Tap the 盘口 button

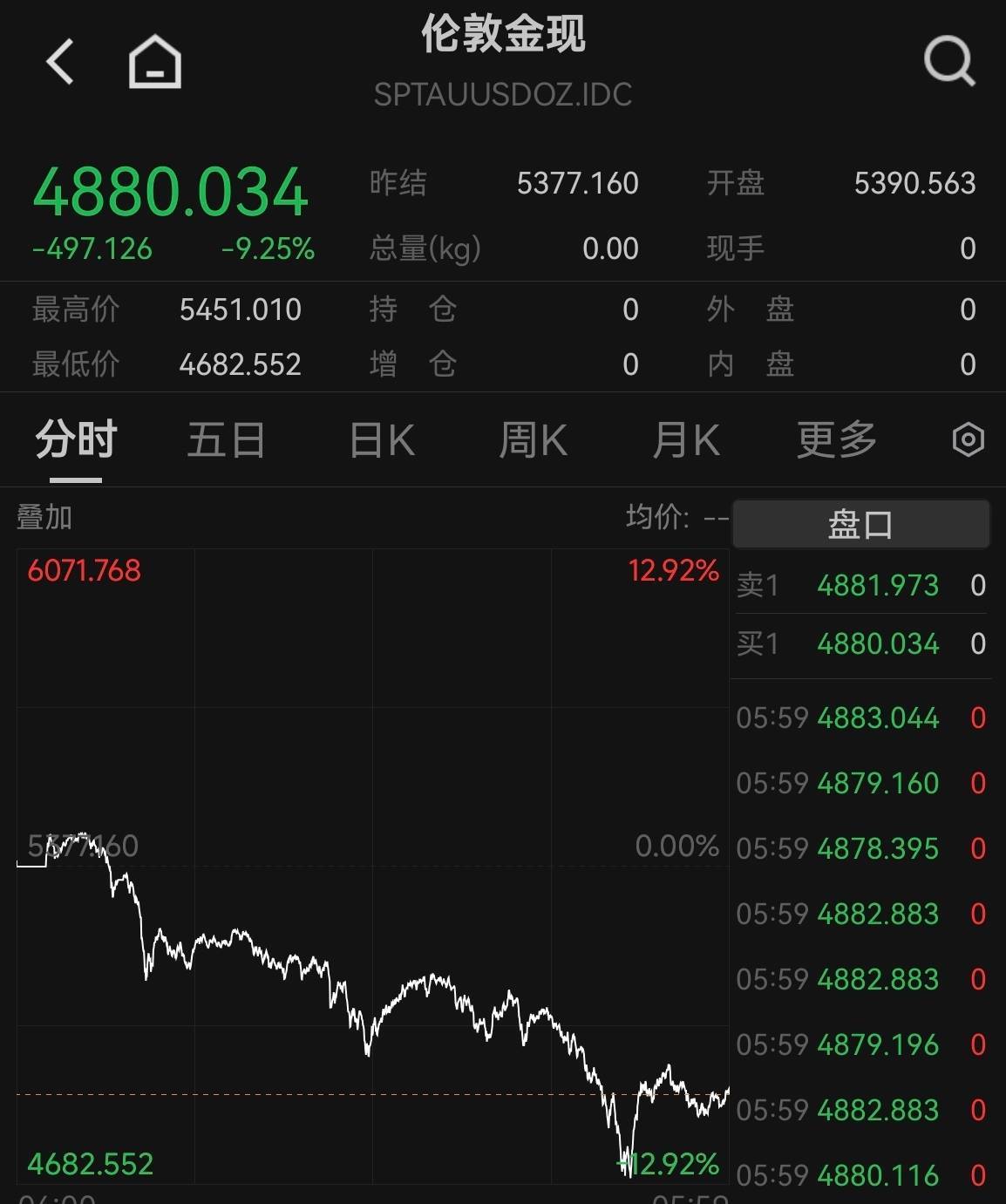(860, 524)
